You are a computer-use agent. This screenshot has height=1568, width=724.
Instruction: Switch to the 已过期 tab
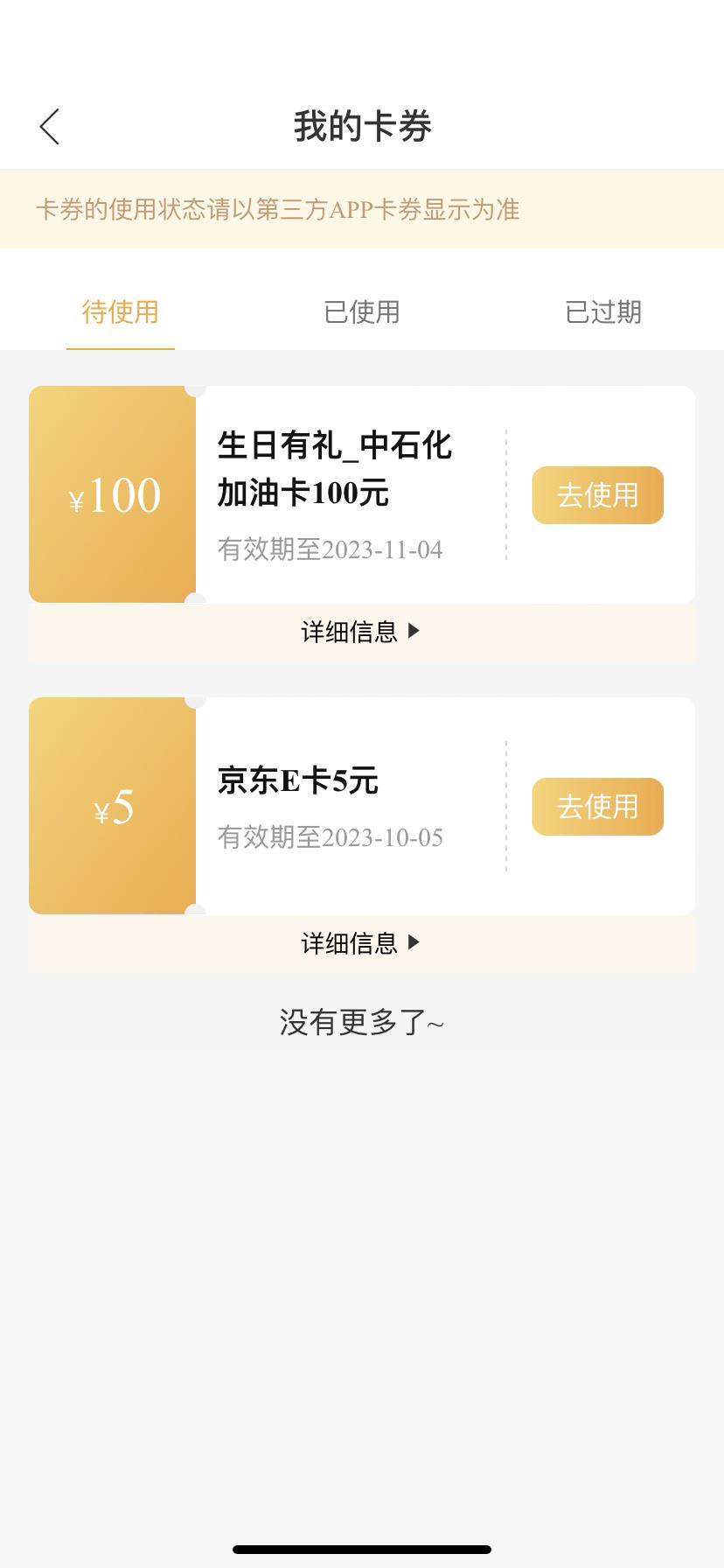tap(603, 311)
